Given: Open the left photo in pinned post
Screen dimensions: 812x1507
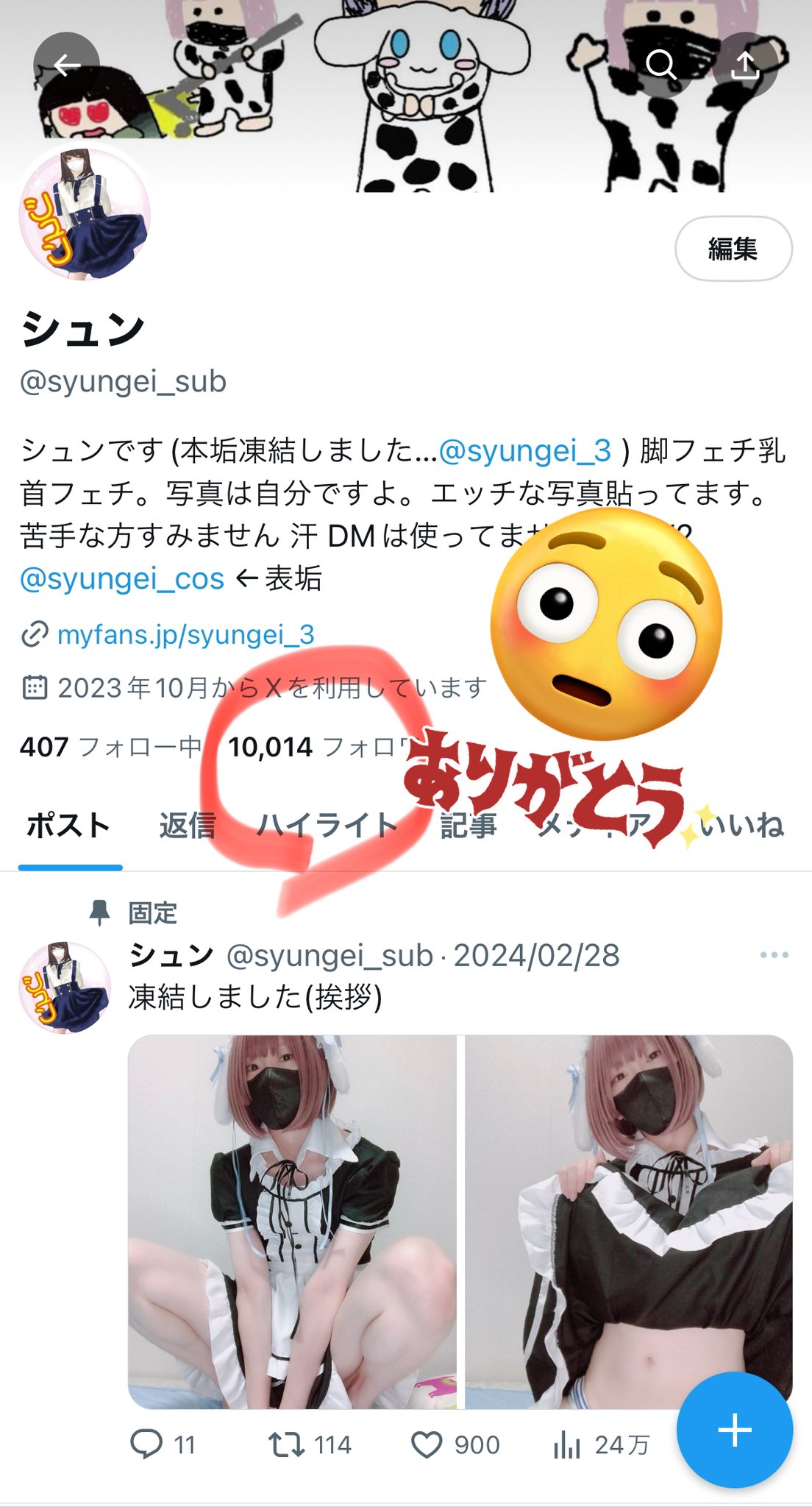Looking at the screenshot, I should click(292, 1221).
